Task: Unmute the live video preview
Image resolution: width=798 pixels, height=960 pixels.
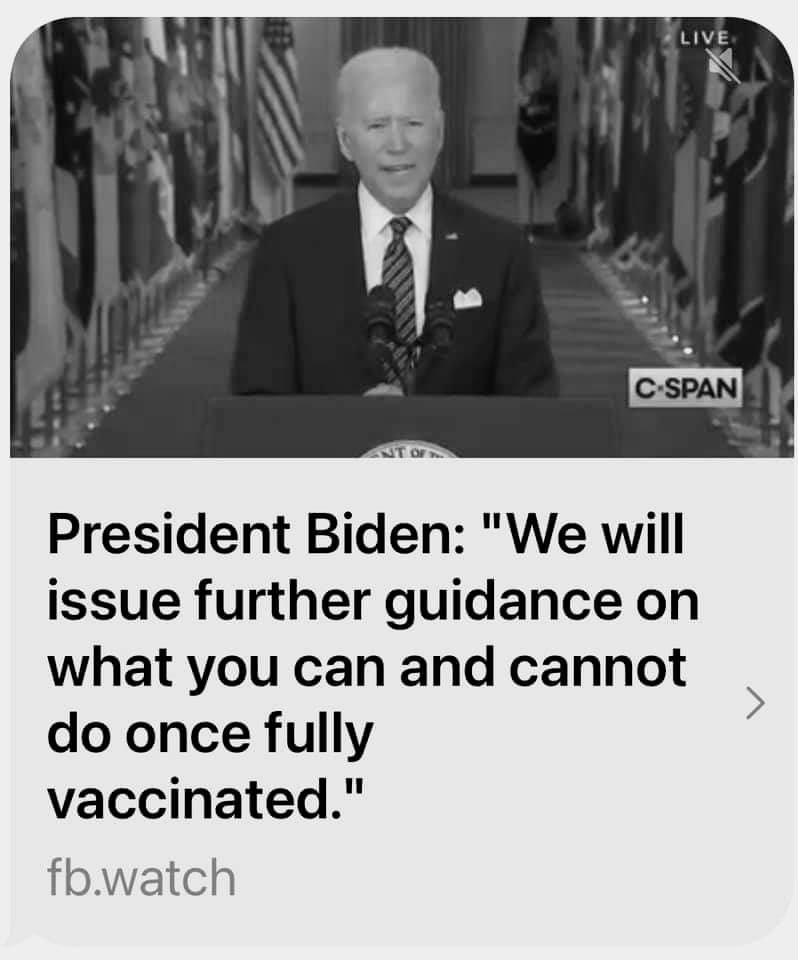Action: 722,65
